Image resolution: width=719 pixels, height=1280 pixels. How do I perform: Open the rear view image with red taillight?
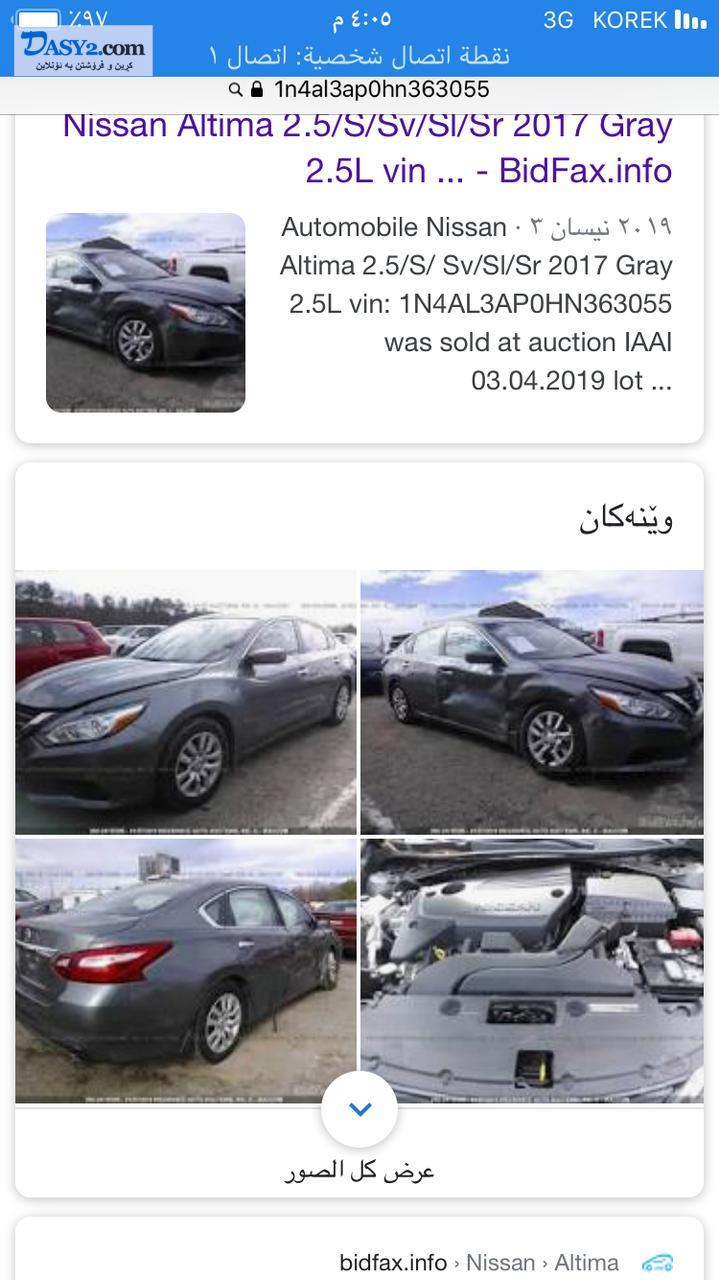(x=186, y=970)
